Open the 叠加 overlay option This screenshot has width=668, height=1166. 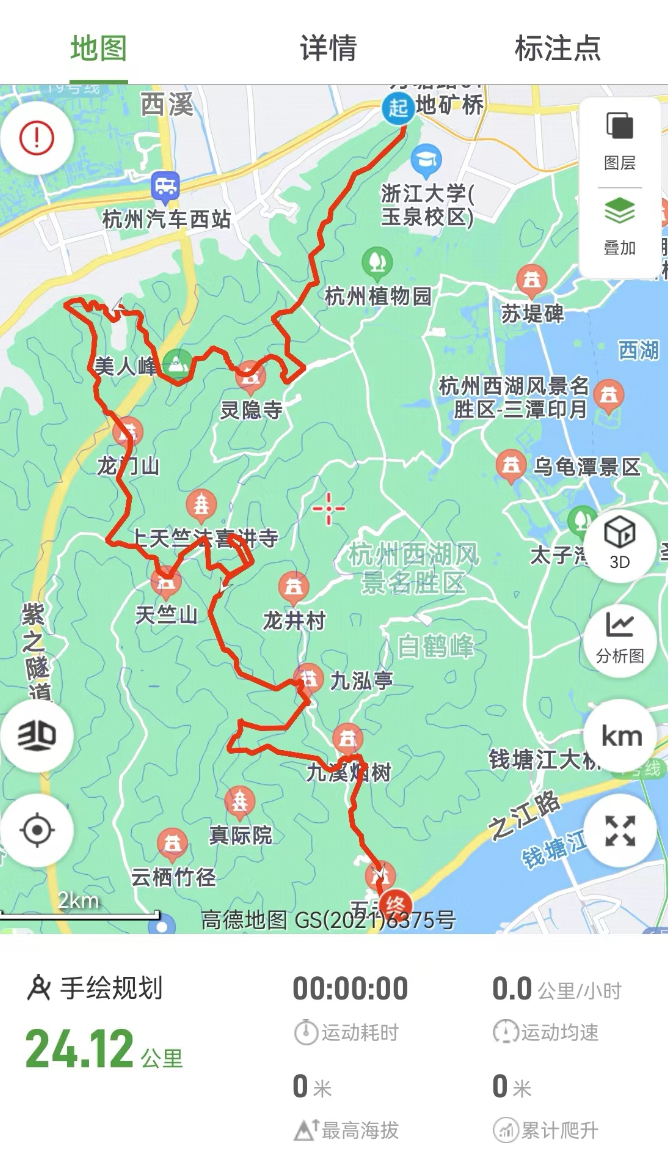coord(620,227)
